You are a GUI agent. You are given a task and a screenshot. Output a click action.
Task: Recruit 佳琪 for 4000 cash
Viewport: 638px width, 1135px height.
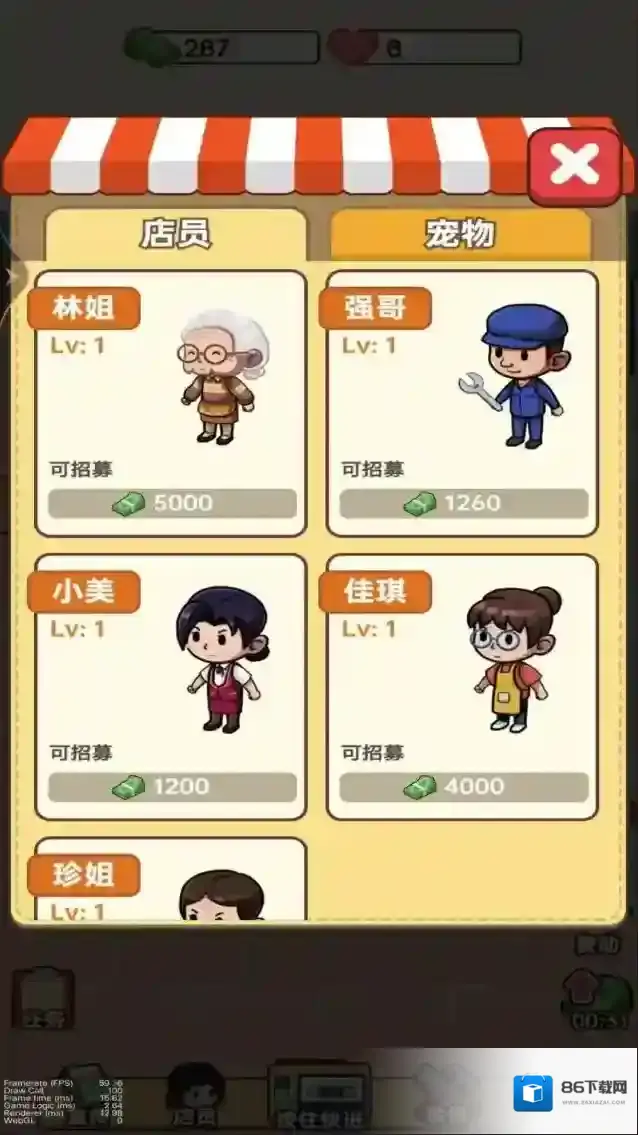[x=464, y=787]
